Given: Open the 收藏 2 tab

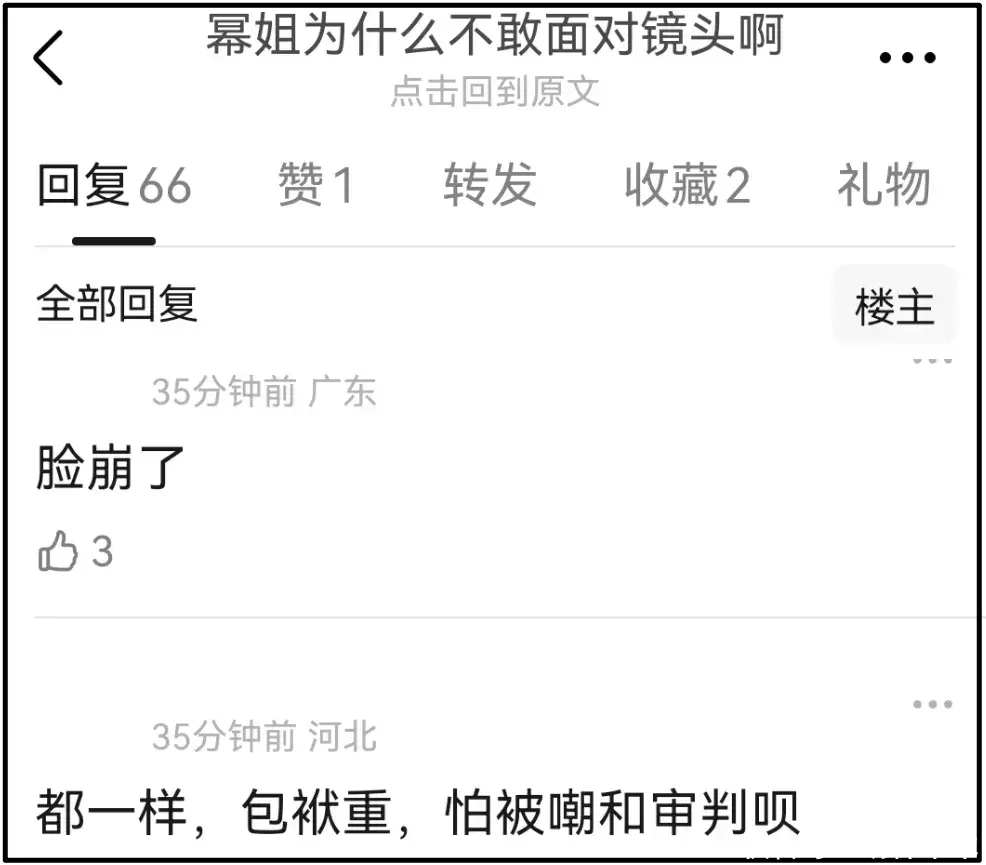Looking at the screenshot, I should [687, 186].
